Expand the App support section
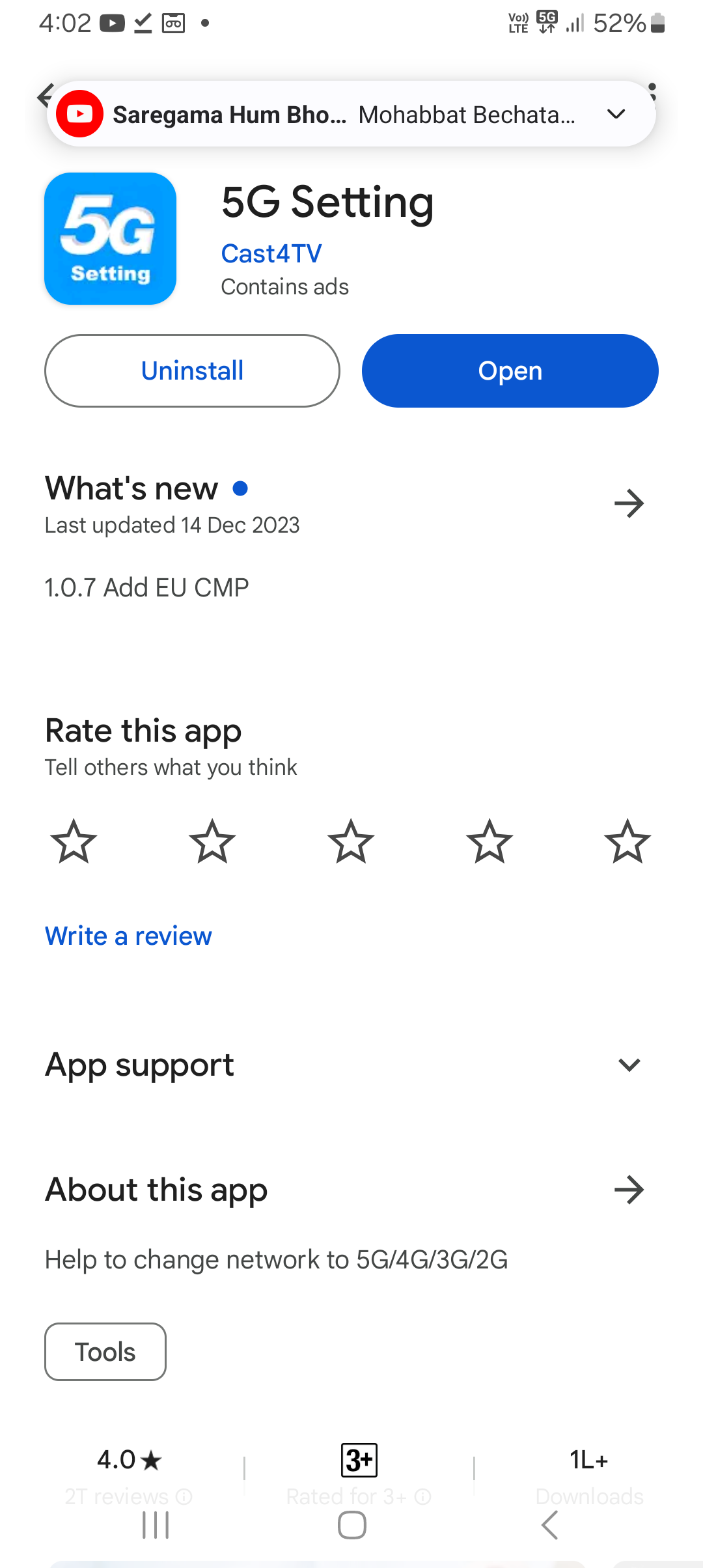The width and height of the screenshot is (703, 1568). (x=629, y=1065)
